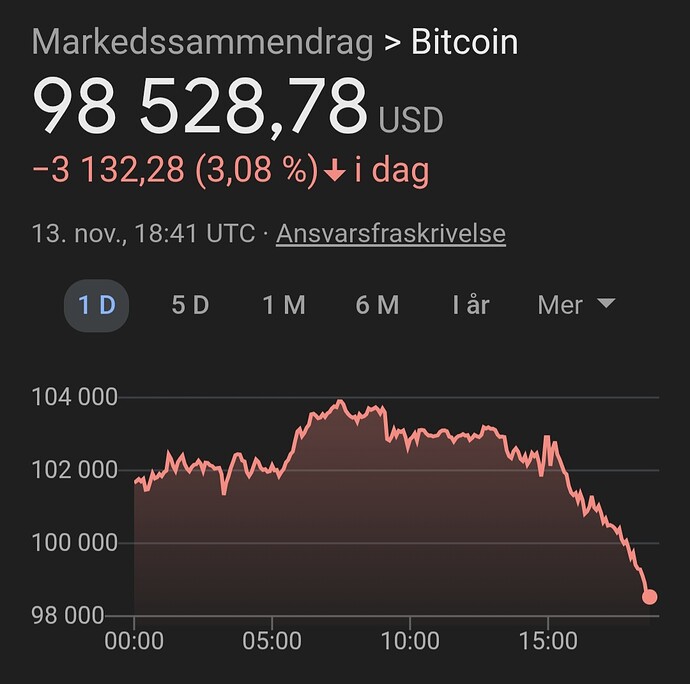The image size is (690, 684).
Task: Expand the Mer range dropdown
Action: click(575, 305)
